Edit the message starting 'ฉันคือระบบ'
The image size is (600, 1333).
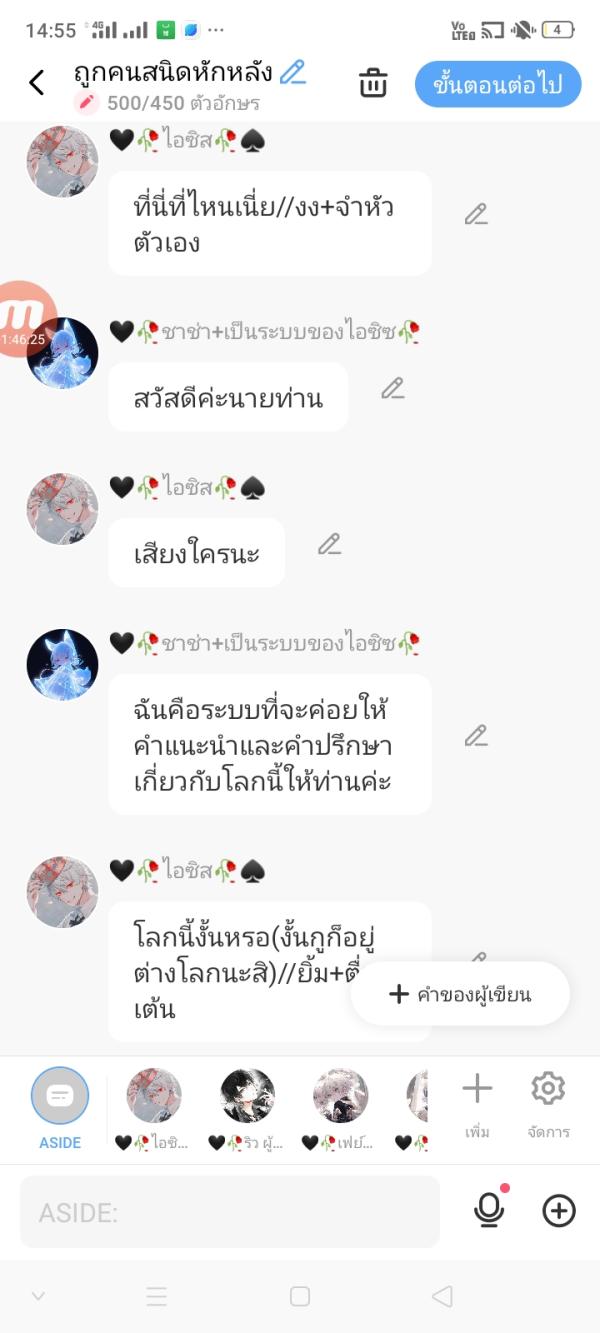coord(476,737)
